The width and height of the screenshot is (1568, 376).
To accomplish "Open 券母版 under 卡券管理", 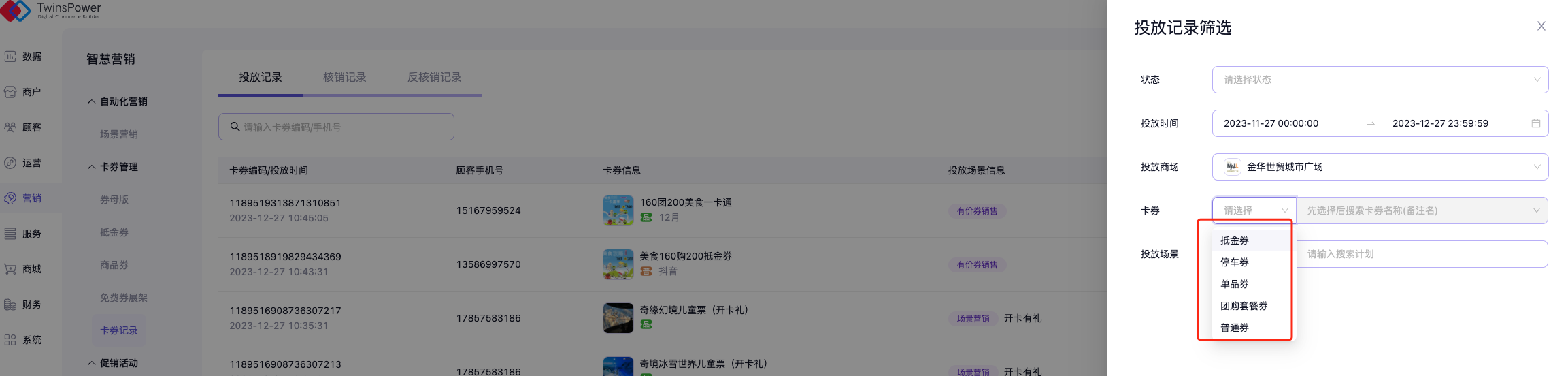I will tap(114, 200).
